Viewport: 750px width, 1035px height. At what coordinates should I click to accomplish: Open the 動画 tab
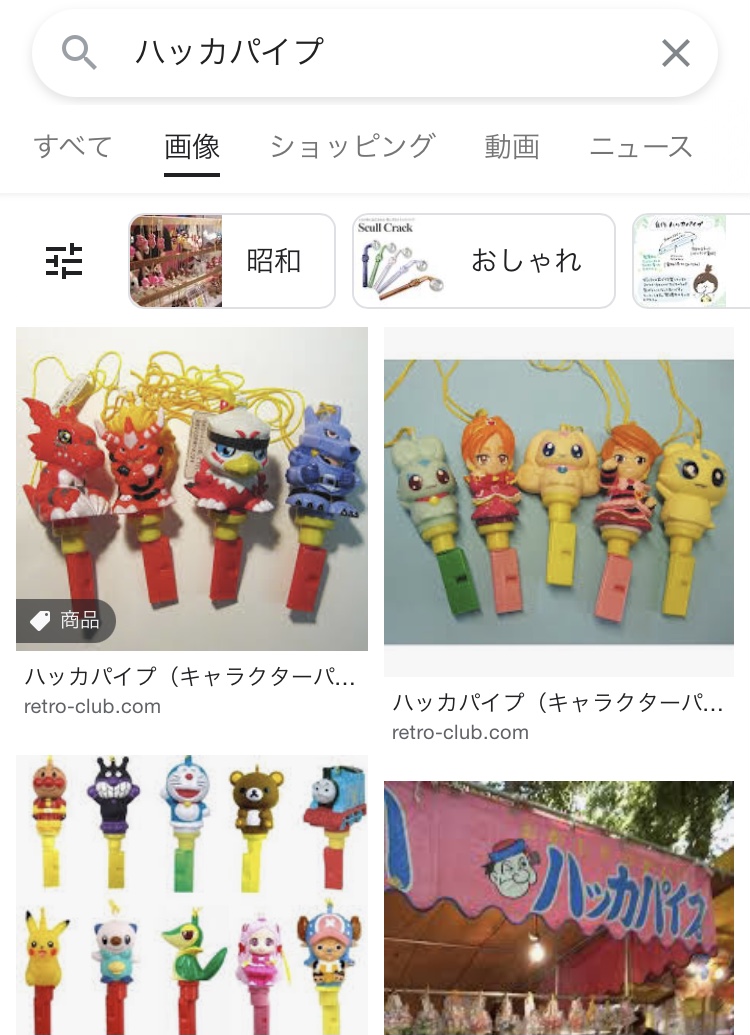(x=512, y=147)
